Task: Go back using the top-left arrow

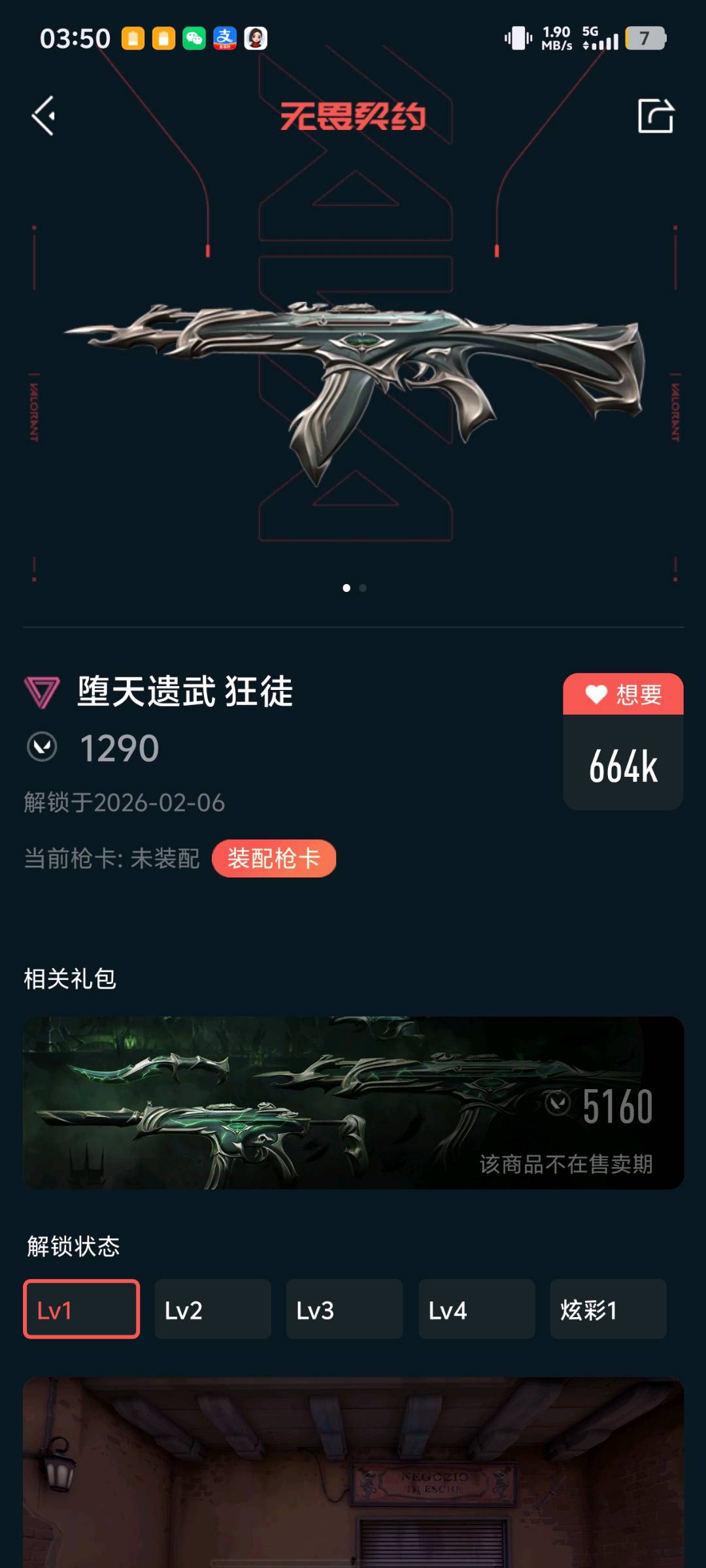Action: coord(44,116)
